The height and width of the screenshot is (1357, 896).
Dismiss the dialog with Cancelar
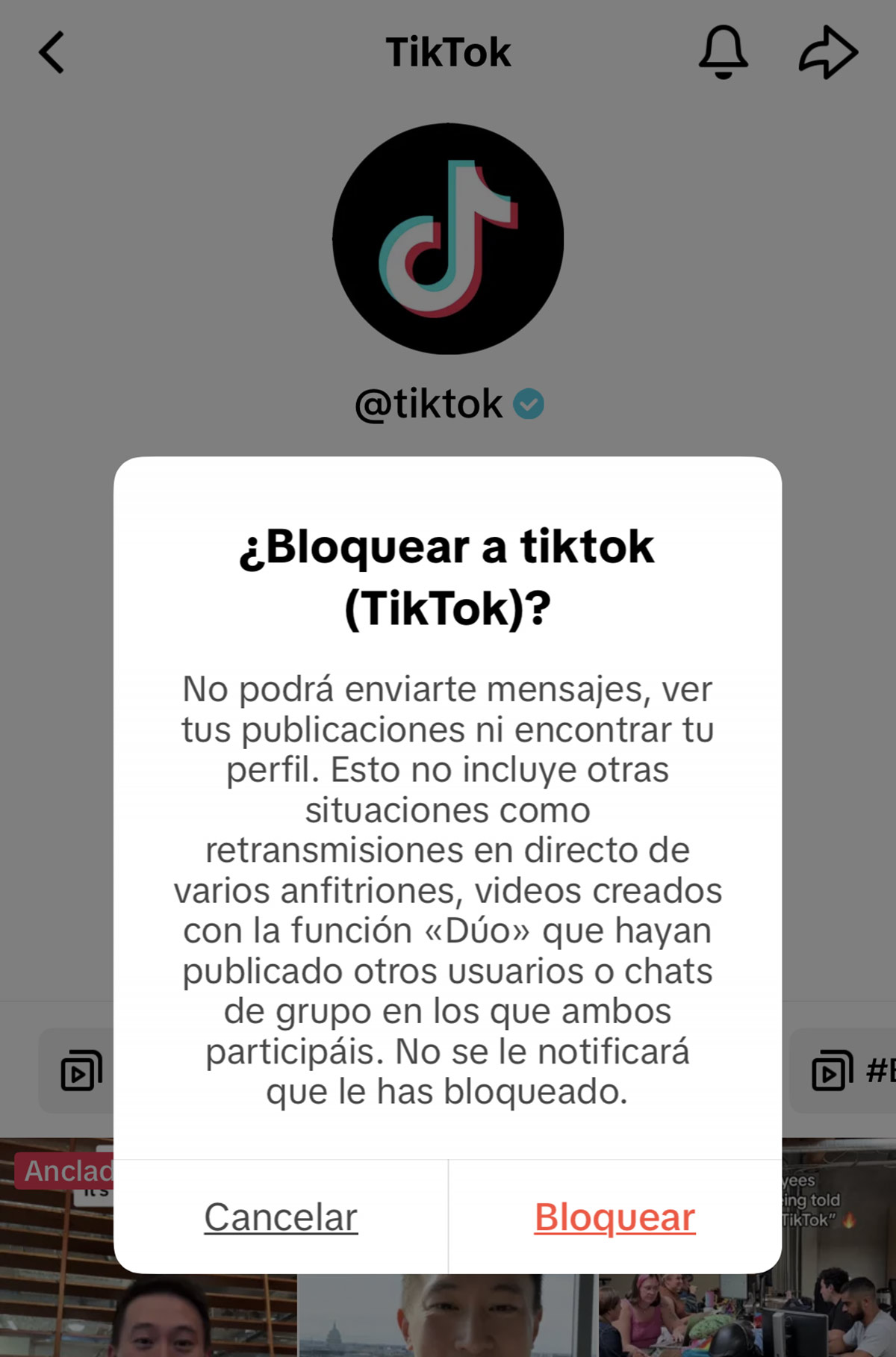tap(281, 1216)
